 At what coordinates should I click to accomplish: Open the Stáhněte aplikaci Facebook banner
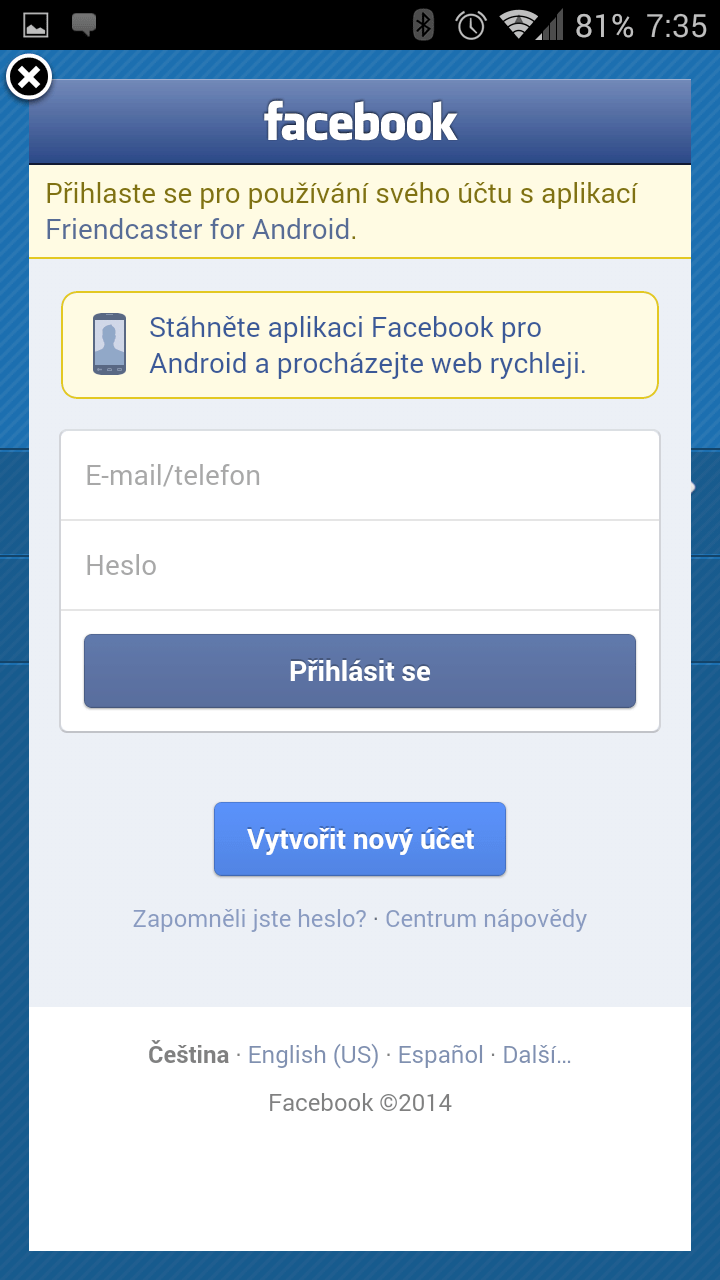[x=360, y=345]
